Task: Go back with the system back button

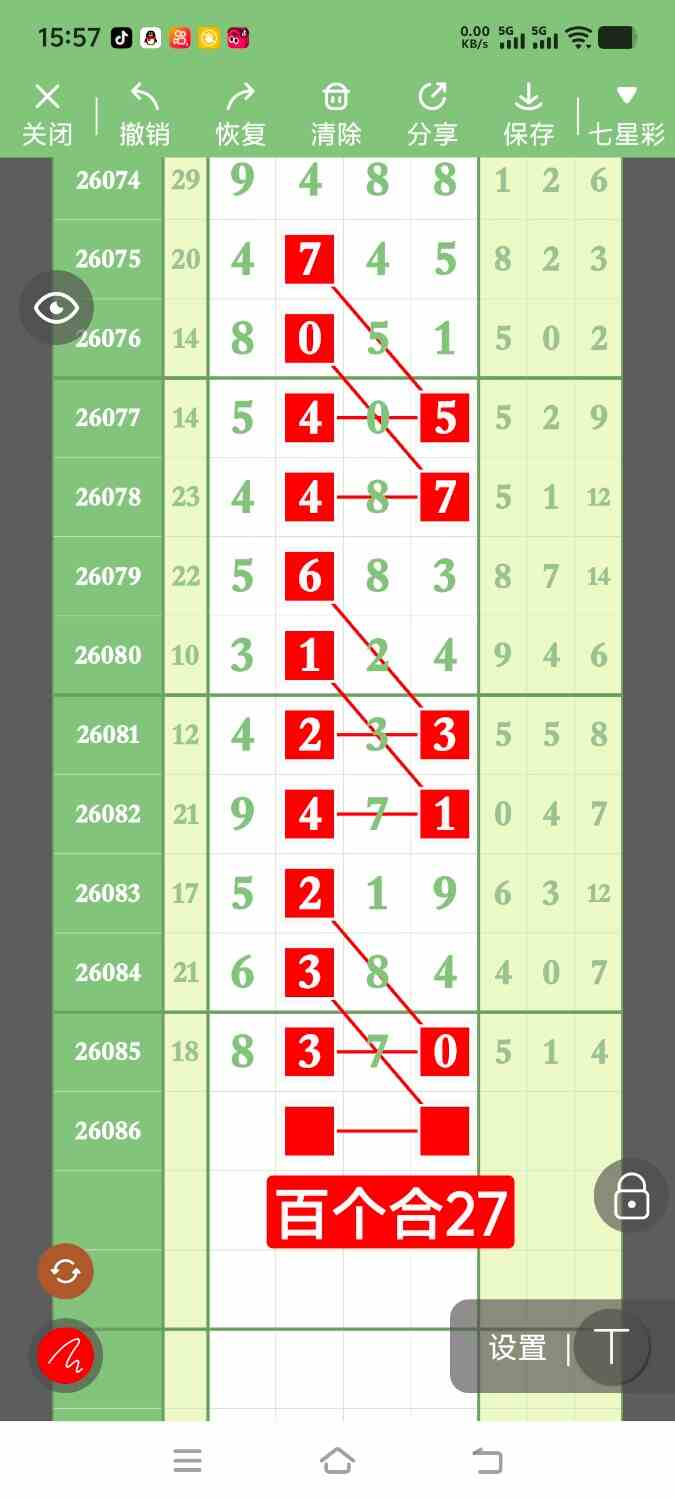Action: [487, 1461]
